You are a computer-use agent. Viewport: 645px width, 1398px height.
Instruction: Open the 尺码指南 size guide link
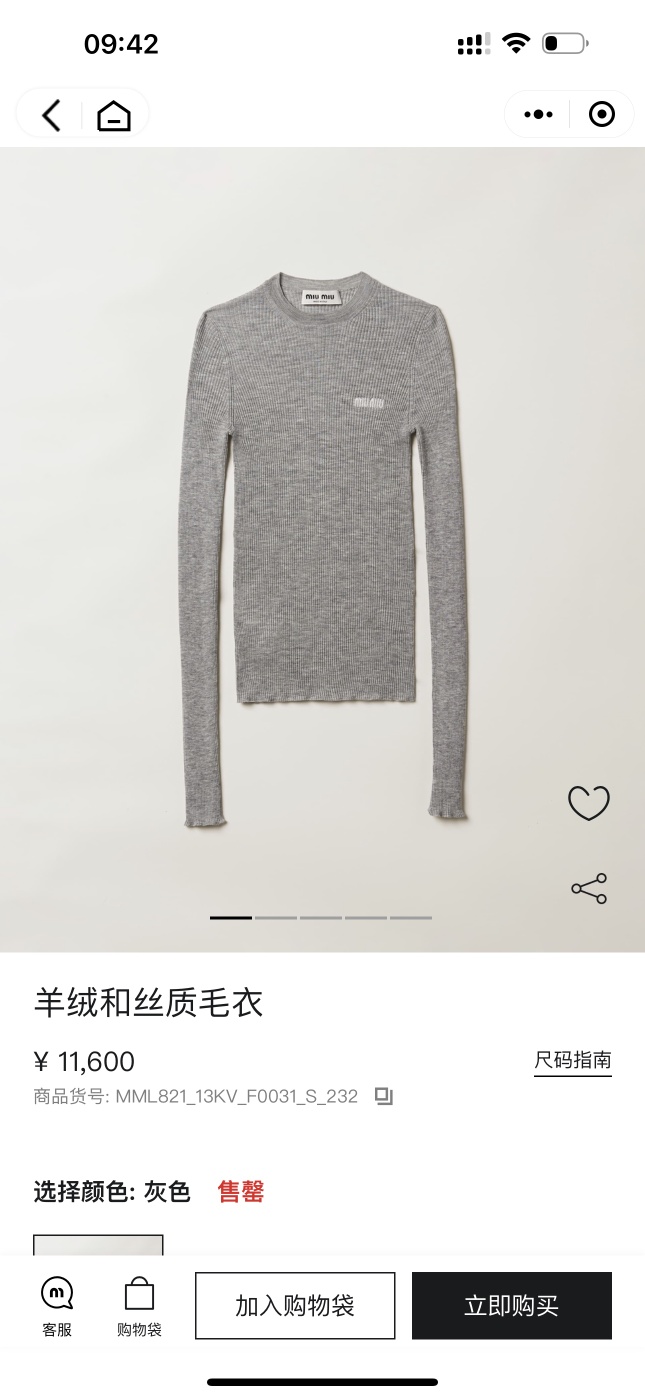coord(572,1061)
